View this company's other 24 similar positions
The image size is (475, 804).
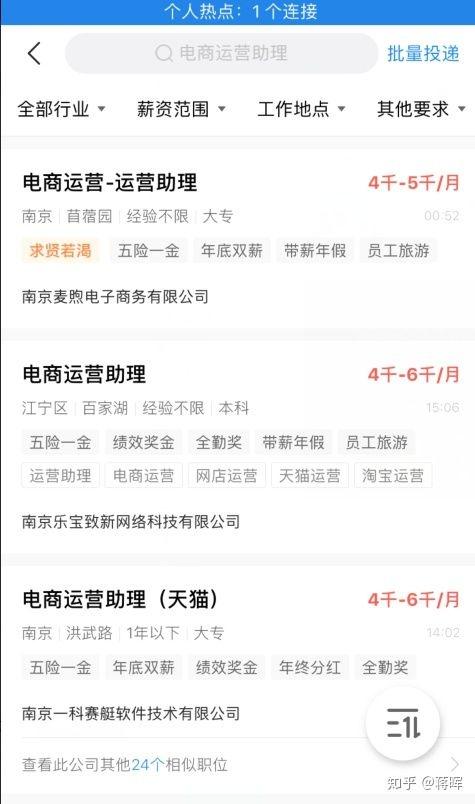(238, 765)
